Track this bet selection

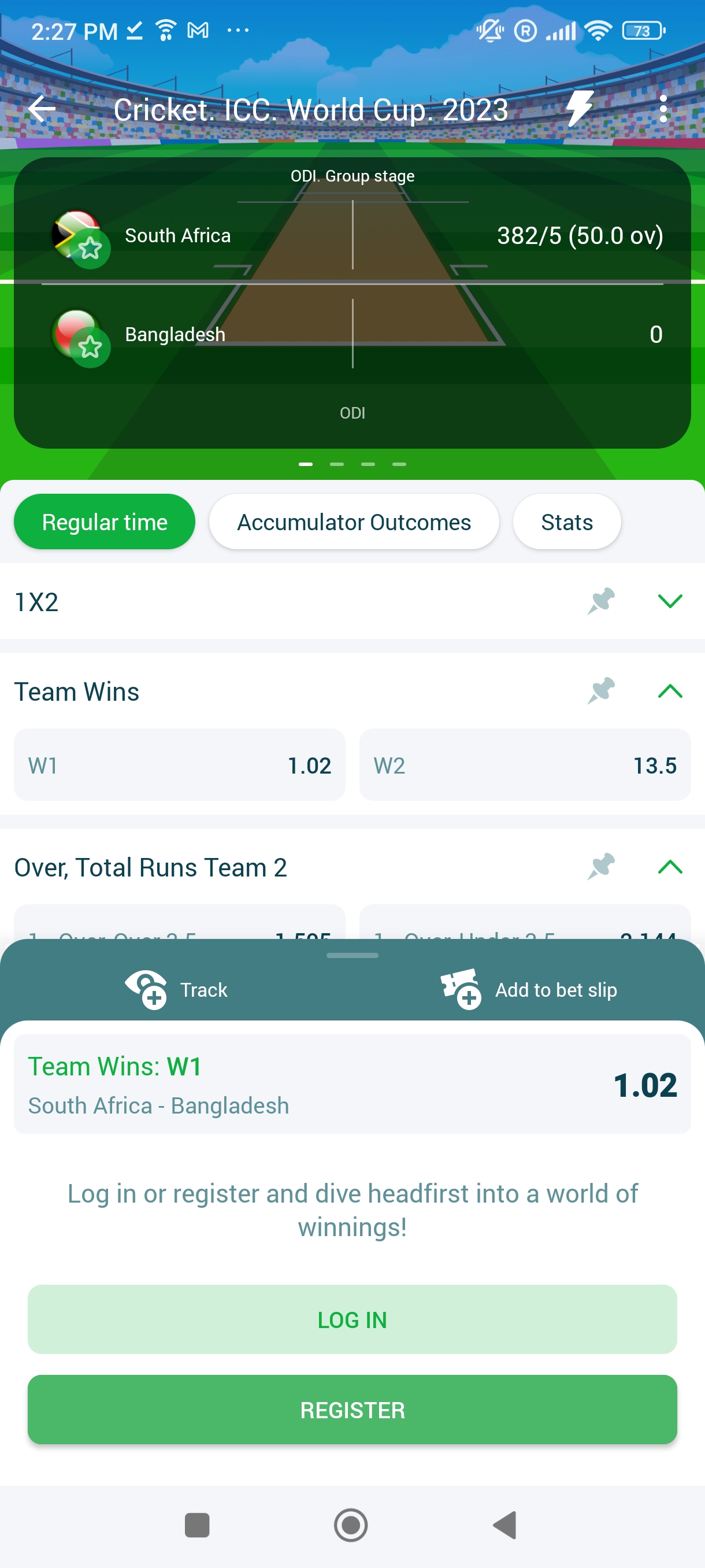[176, 989]
